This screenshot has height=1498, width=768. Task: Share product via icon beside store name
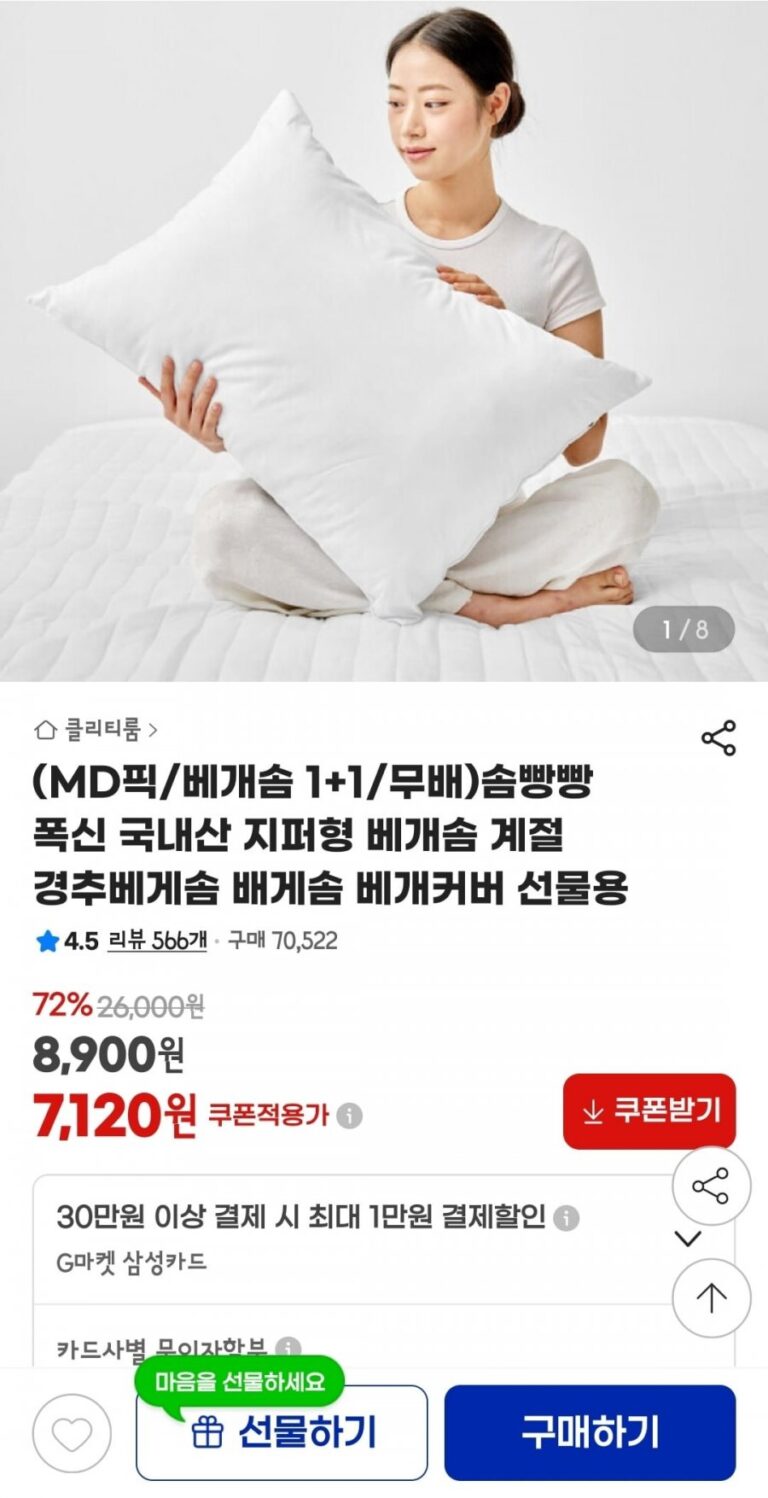[718, 738]
